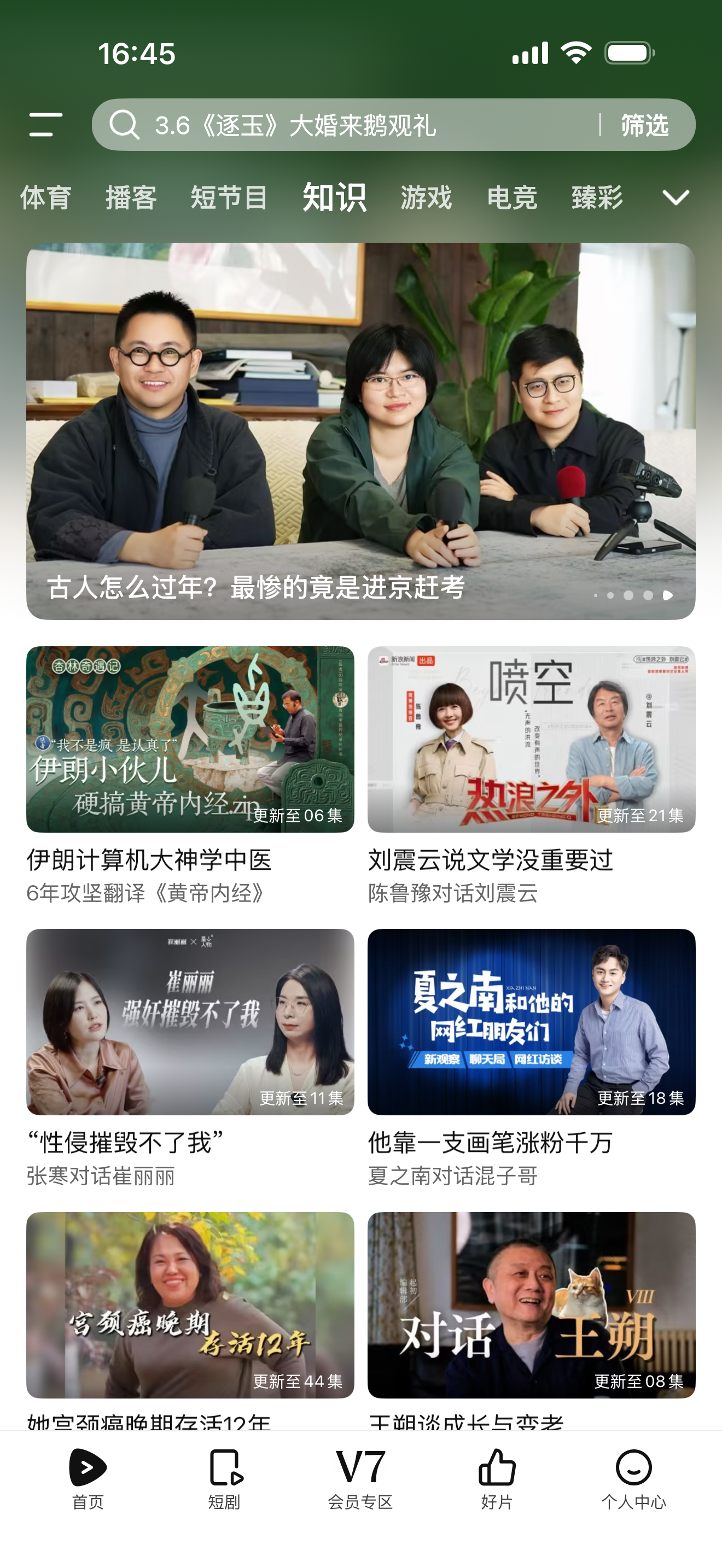Viewport: 722px width, 1568px height.
Task: Switch to the 臻彩 tab
Action: click(x=597, y=198)
